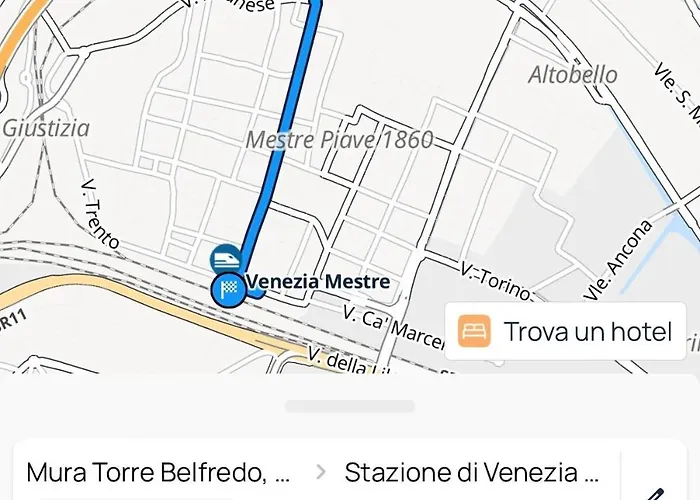Edit the route with the pencil icon
This screenshot has width=700, height=500.
658,491
